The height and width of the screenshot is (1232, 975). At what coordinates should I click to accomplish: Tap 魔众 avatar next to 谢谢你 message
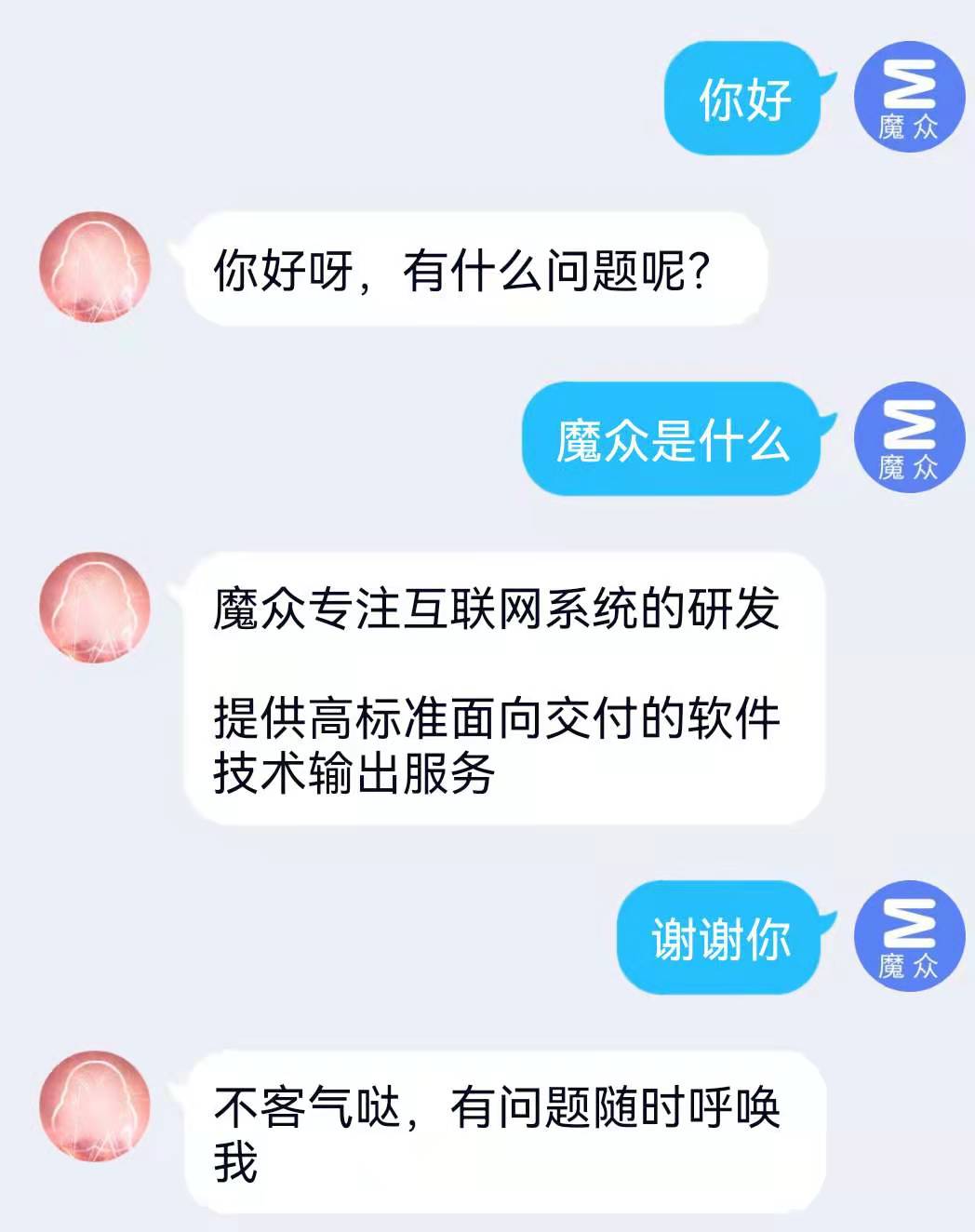click(909, 936)
